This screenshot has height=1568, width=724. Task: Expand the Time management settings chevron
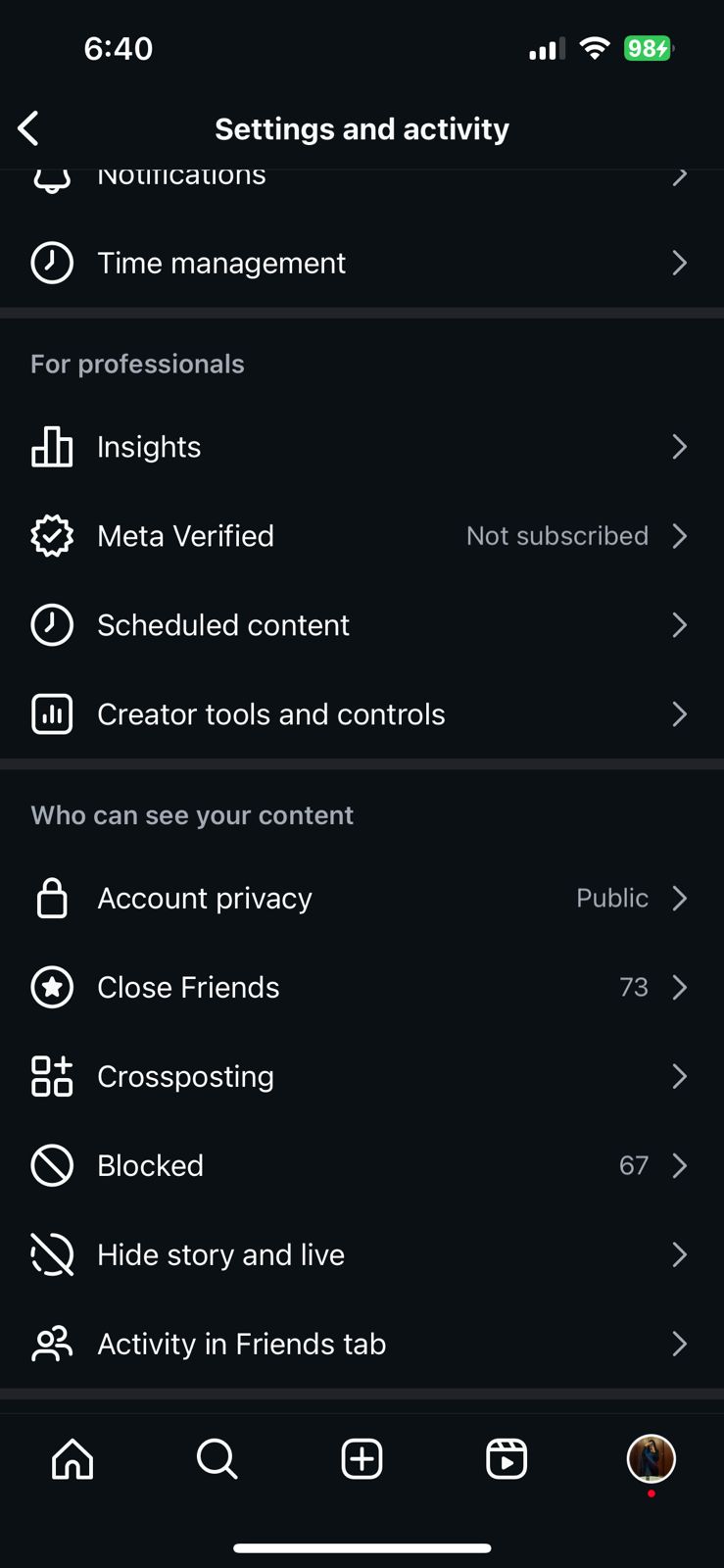(680, 263)
